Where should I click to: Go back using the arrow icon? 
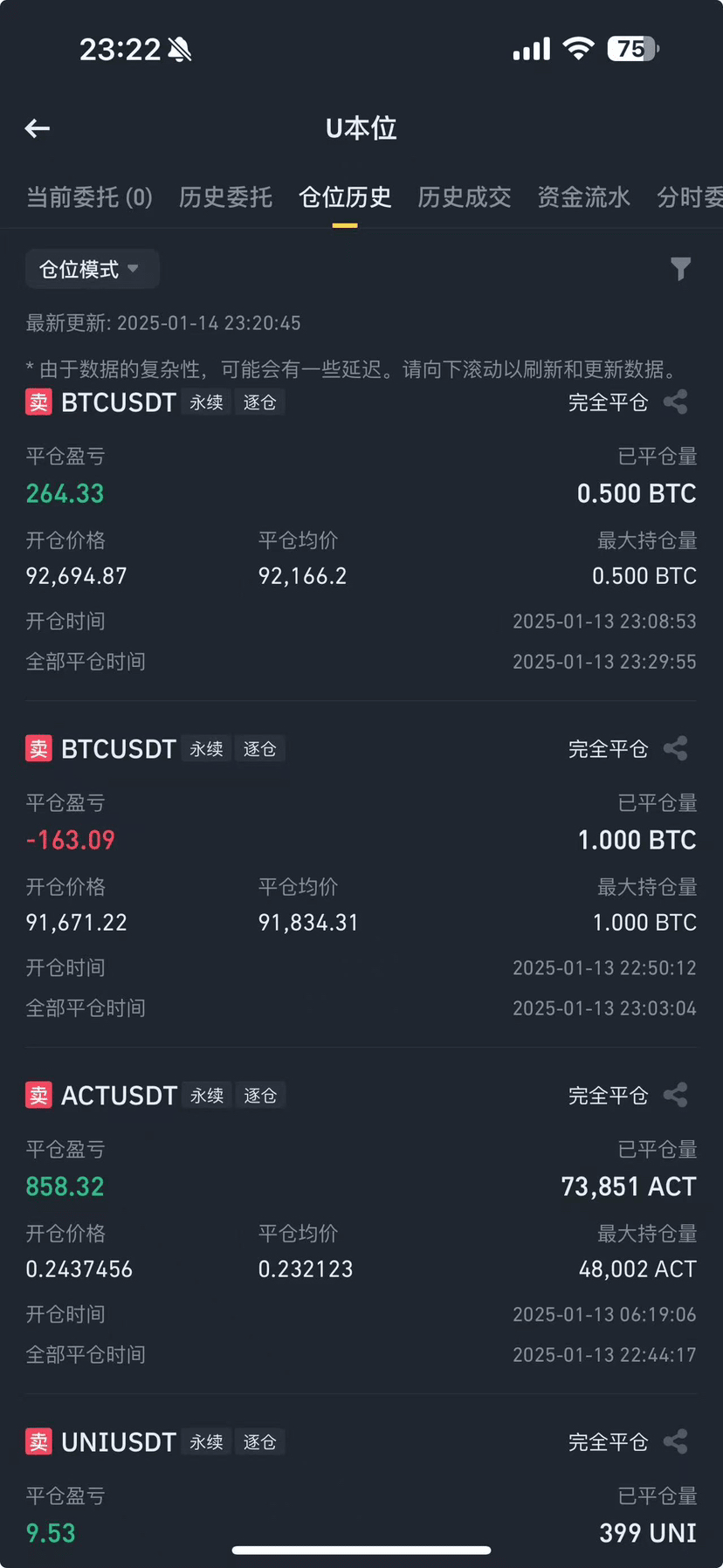tap(37, 129)
